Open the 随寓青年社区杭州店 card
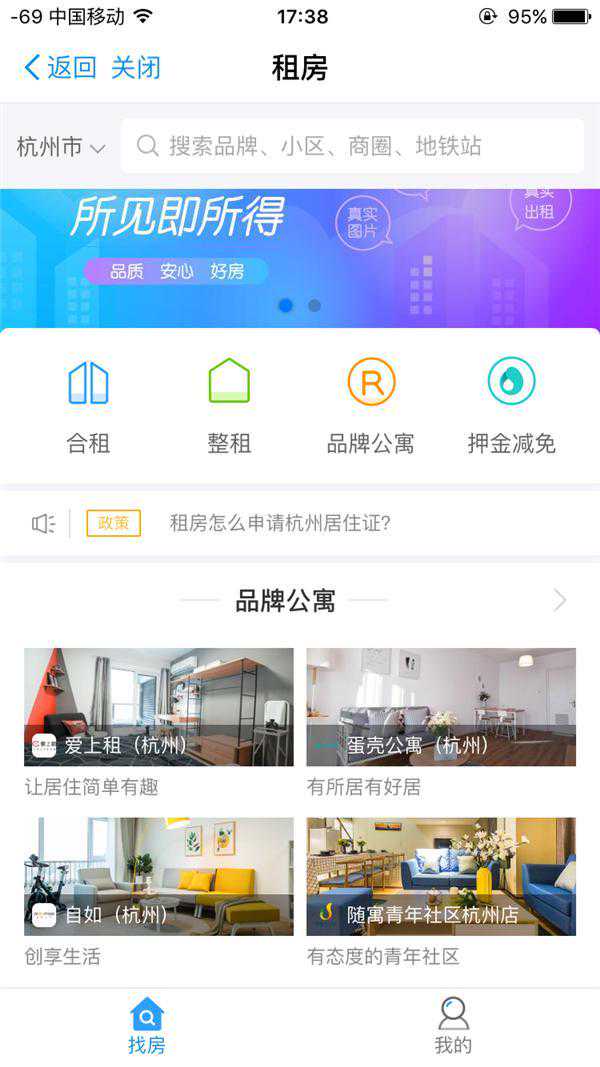 [441, 877]
